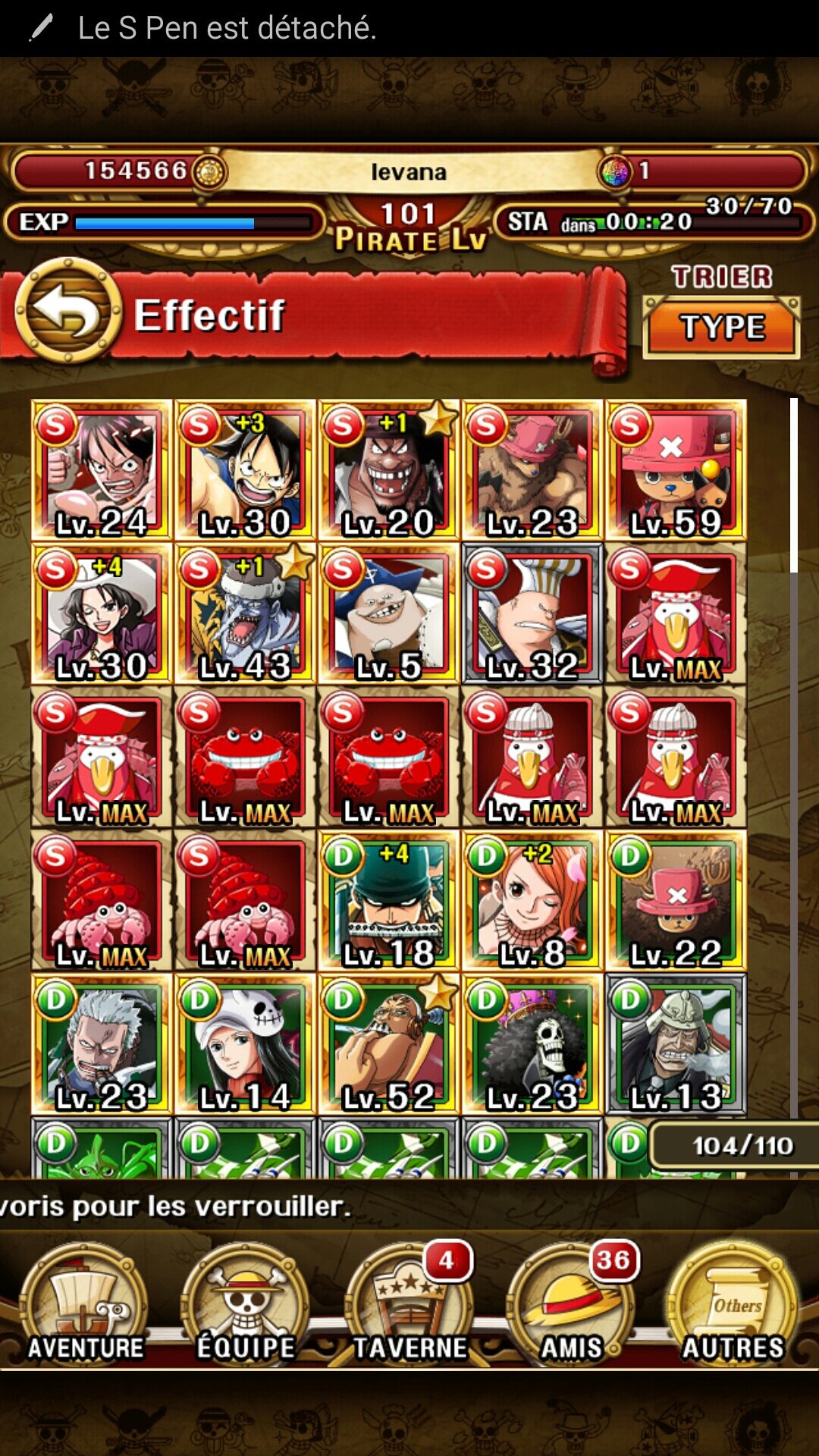Tap the TYPE sort button

(722, 328)
